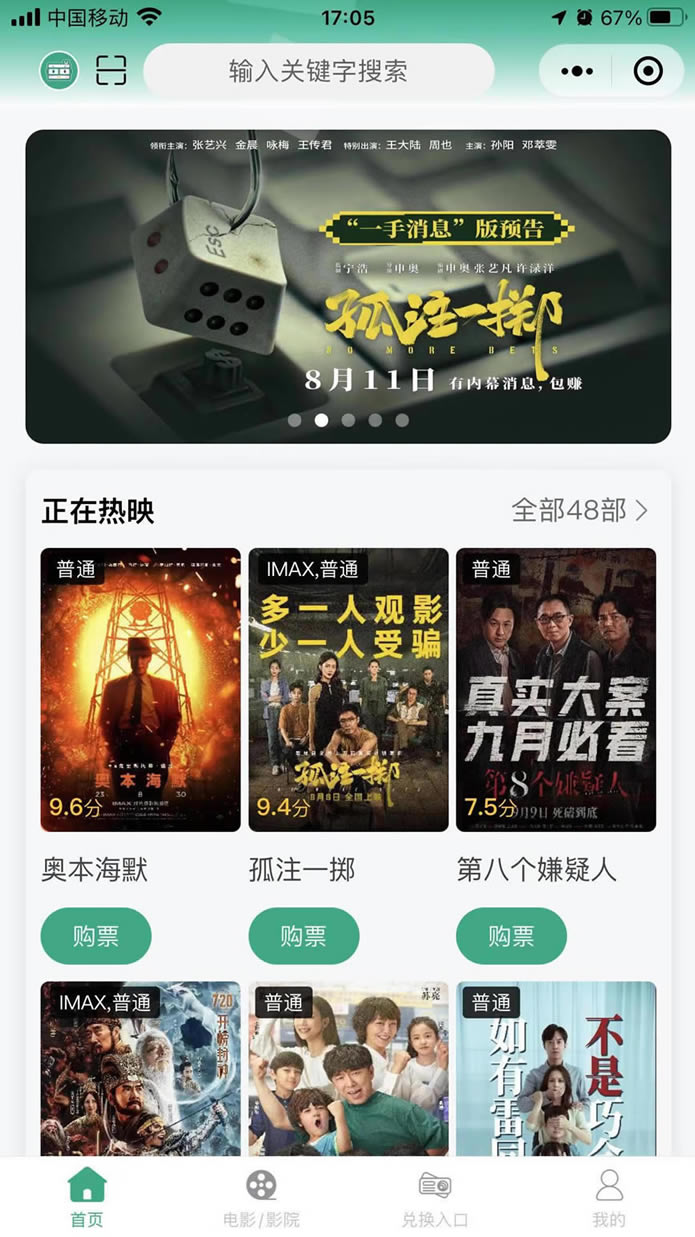Screen dimensions: 695x1237
Task: Switch to the 首页 tab
Action: (87, 1197)
